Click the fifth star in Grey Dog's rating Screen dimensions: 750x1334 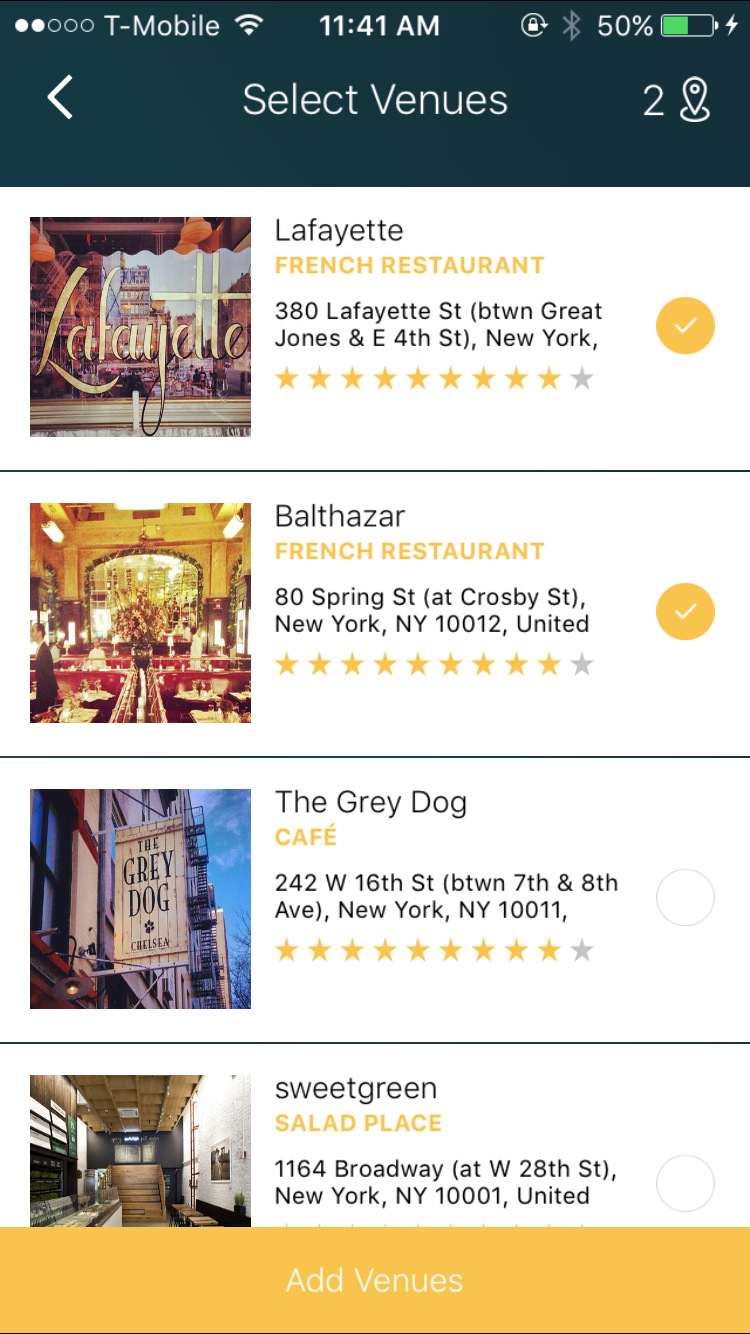[418, 949]
